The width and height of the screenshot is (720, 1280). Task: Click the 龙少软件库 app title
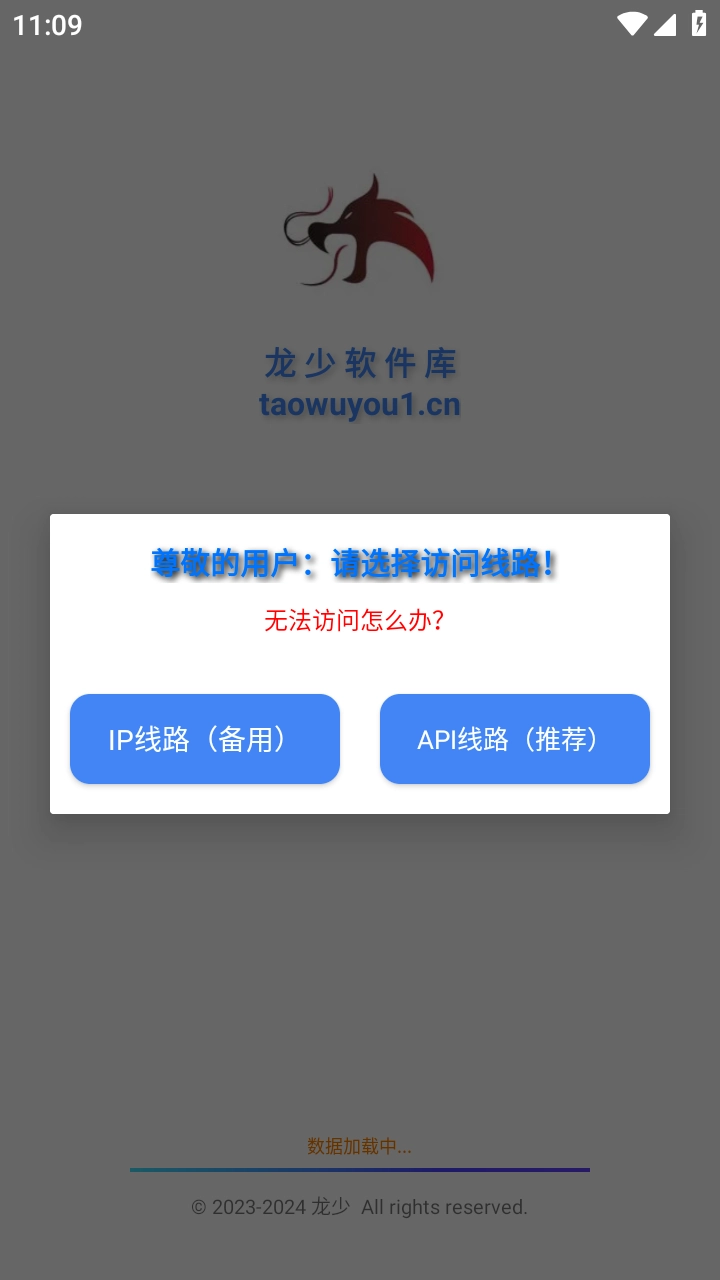click(362, 364)
